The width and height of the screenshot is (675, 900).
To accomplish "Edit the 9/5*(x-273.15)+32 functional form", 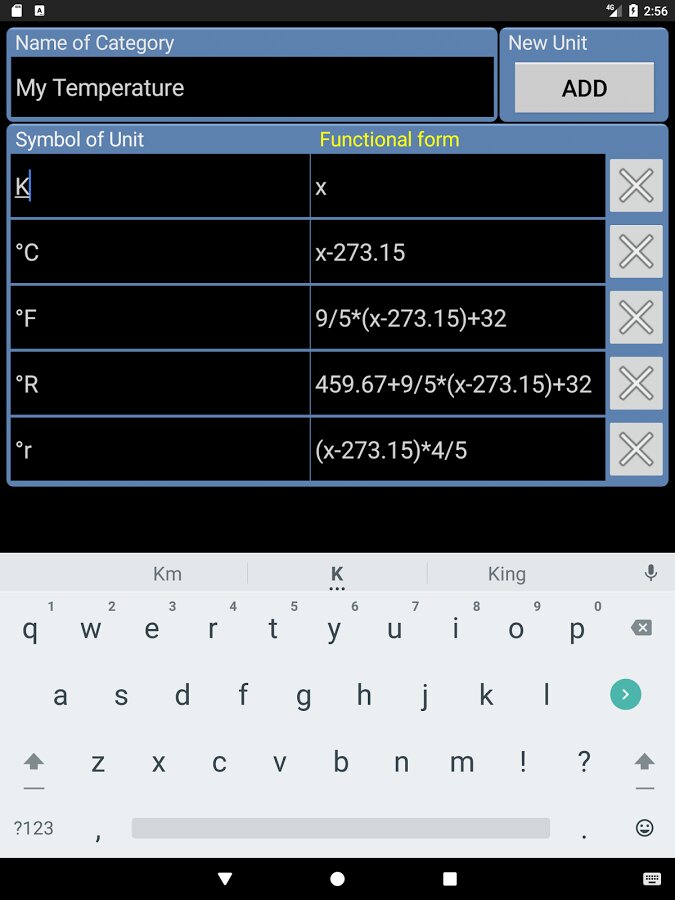I will tap(457, 318).
